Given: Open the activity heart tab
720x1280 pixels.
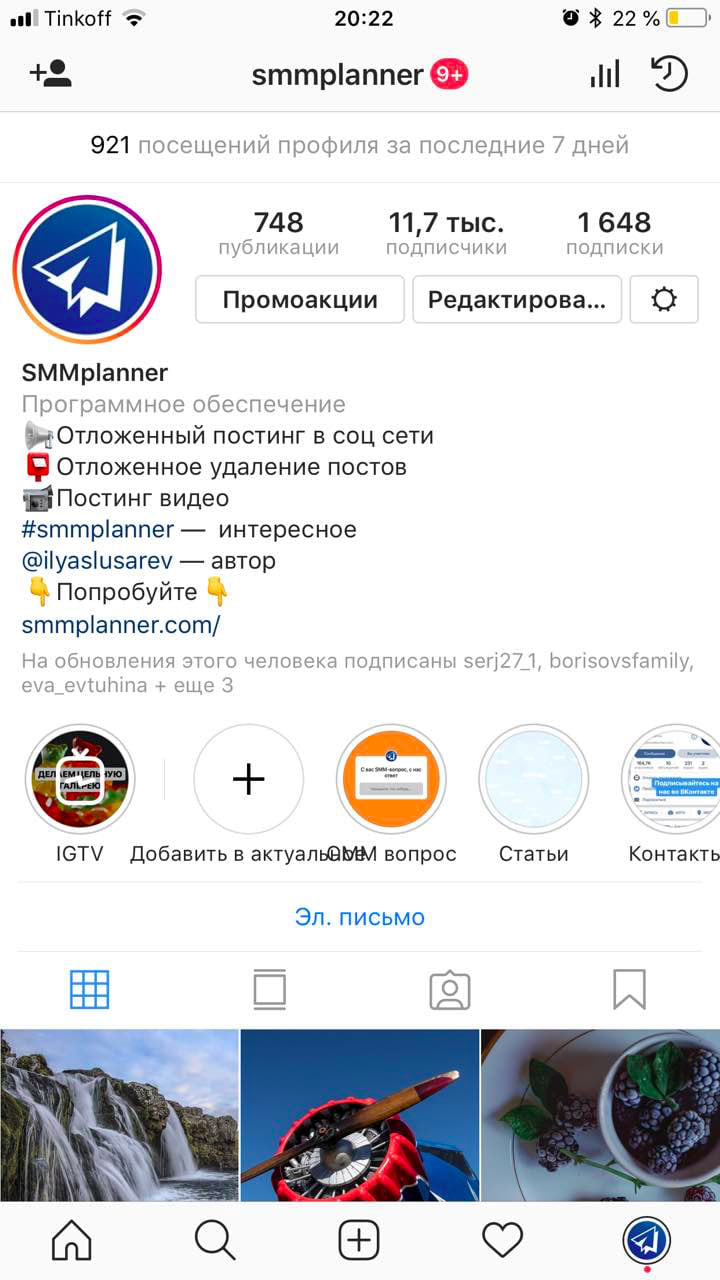Looking at the screenshot, I should [x=503, y=1241].
